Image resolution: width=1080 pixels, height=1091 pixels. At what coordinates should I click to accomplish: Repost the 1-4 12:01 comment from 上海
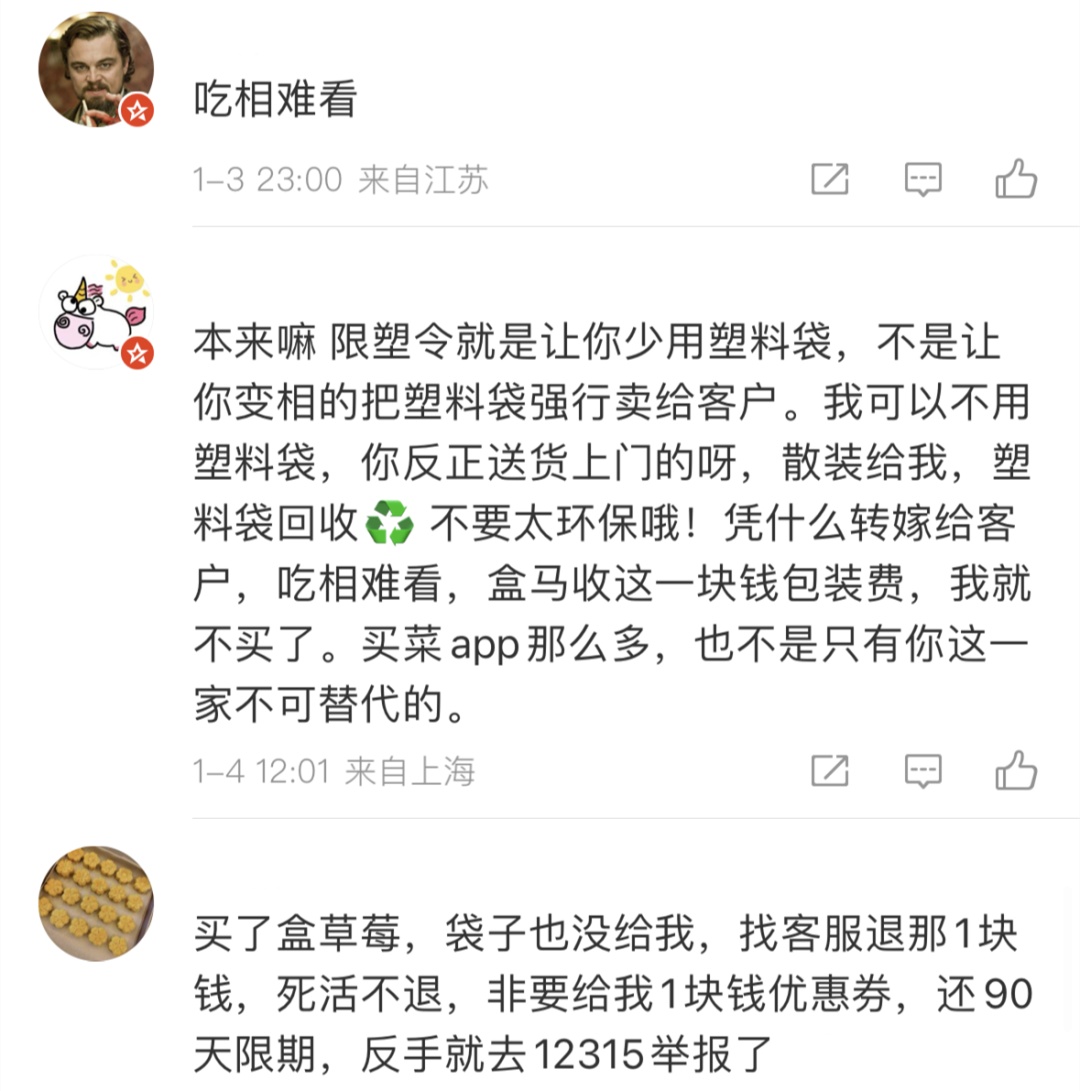tap(830, 771)
